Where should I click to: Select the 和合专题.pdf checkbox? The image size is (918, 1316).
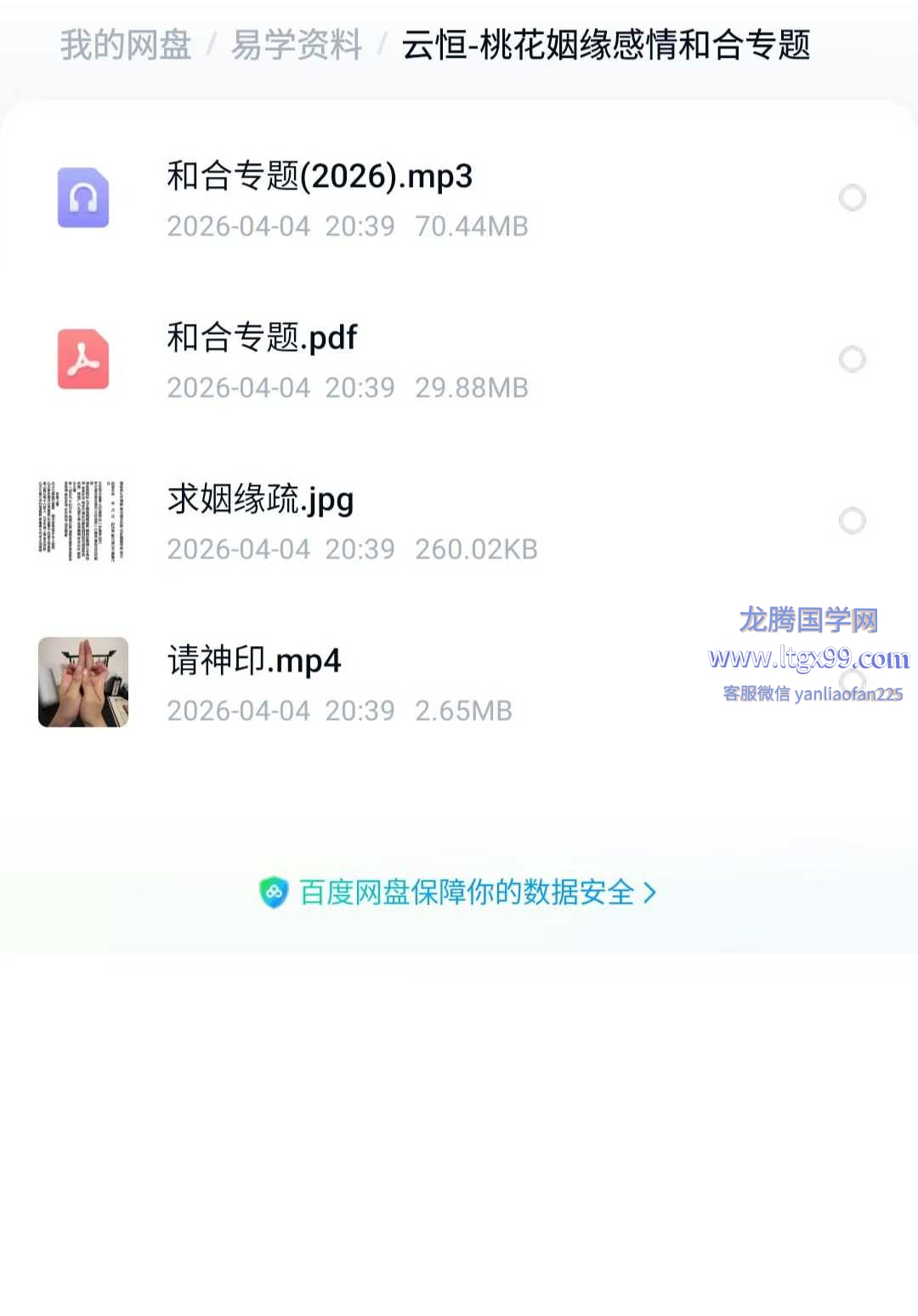(852, 360)
